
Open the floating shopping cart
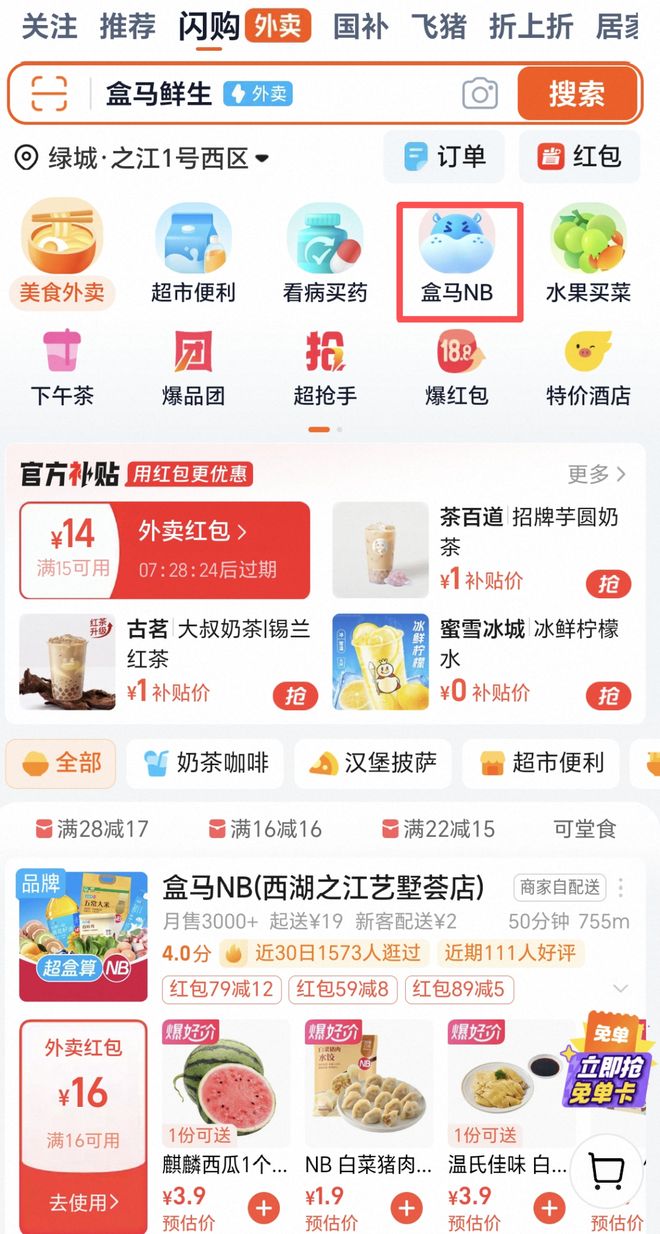click(606, 1169)
